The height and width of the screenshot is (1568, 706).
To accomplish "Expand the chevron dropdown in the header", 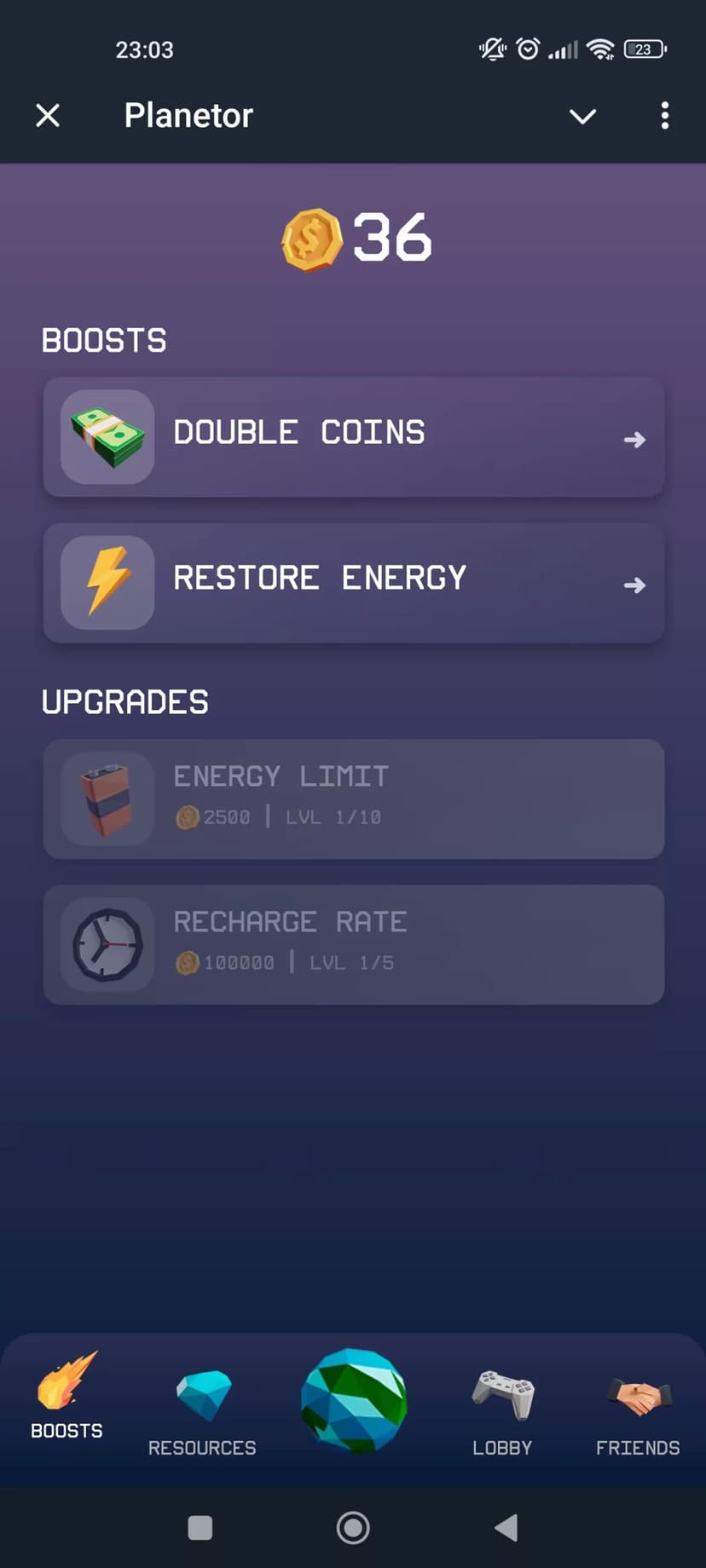I will 582,116.
